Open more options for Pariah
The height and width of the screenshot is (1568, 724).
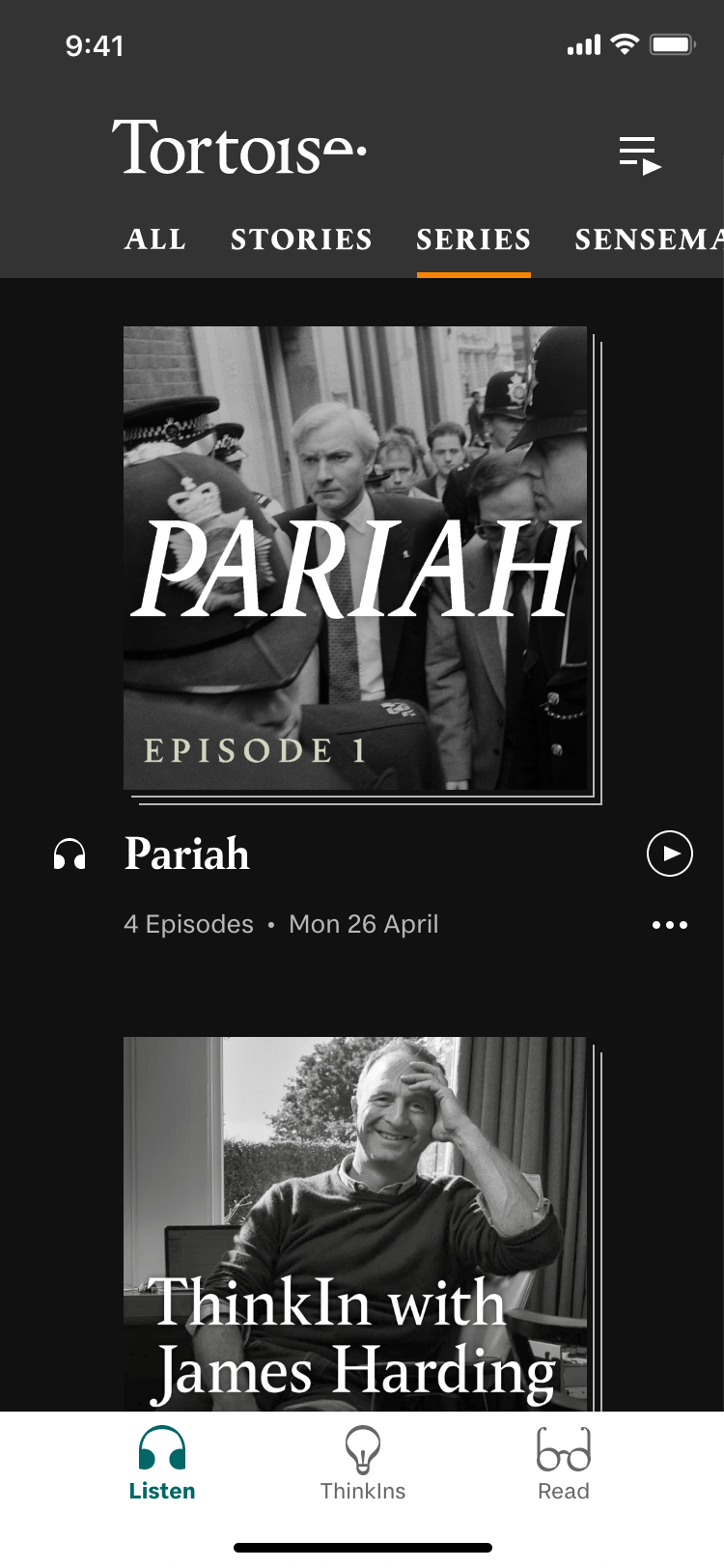click(x=669, y=925)
